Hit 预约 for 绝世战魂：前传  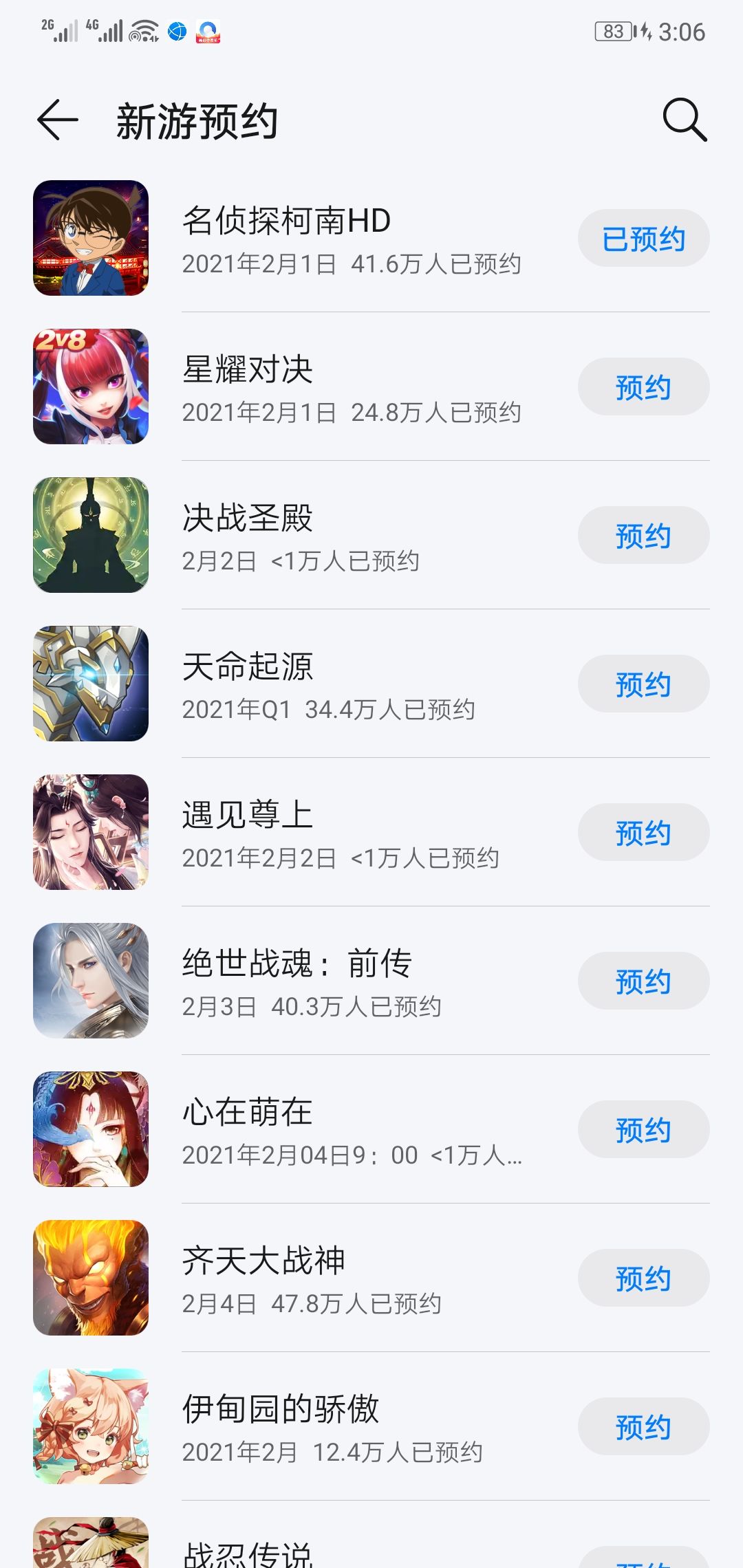pyautogui.click(x=643, y=981)
